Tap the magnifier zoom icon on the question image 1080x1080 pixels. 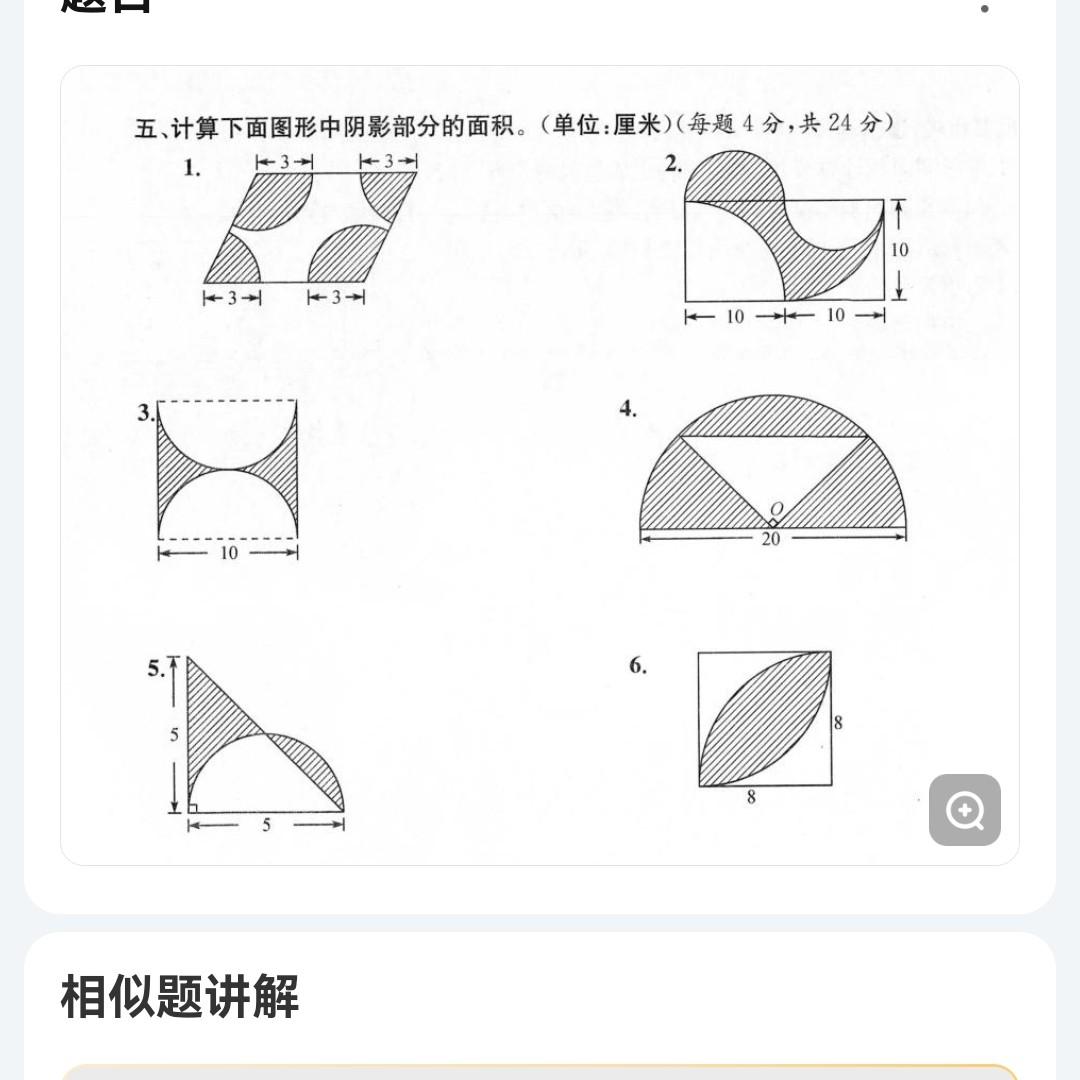point(964,810)
